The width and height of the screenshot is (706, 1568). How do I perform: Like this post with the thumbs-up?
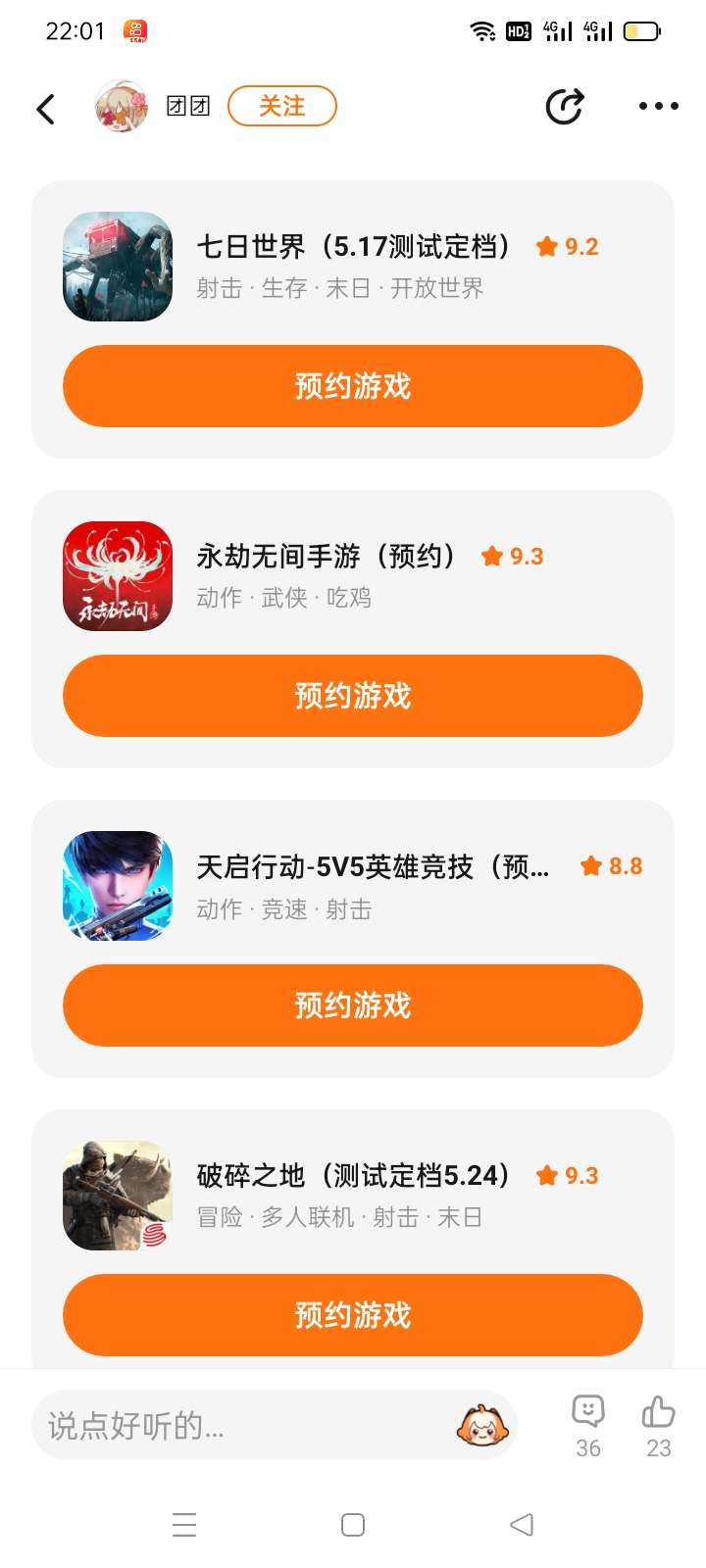(x=658, y=1425)
